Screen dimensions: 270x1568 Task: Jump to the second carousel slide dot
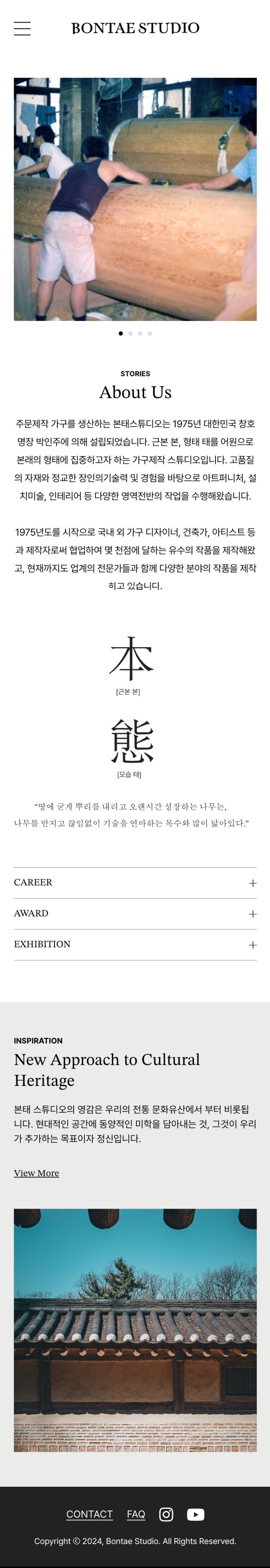click(x=130, y=334)
